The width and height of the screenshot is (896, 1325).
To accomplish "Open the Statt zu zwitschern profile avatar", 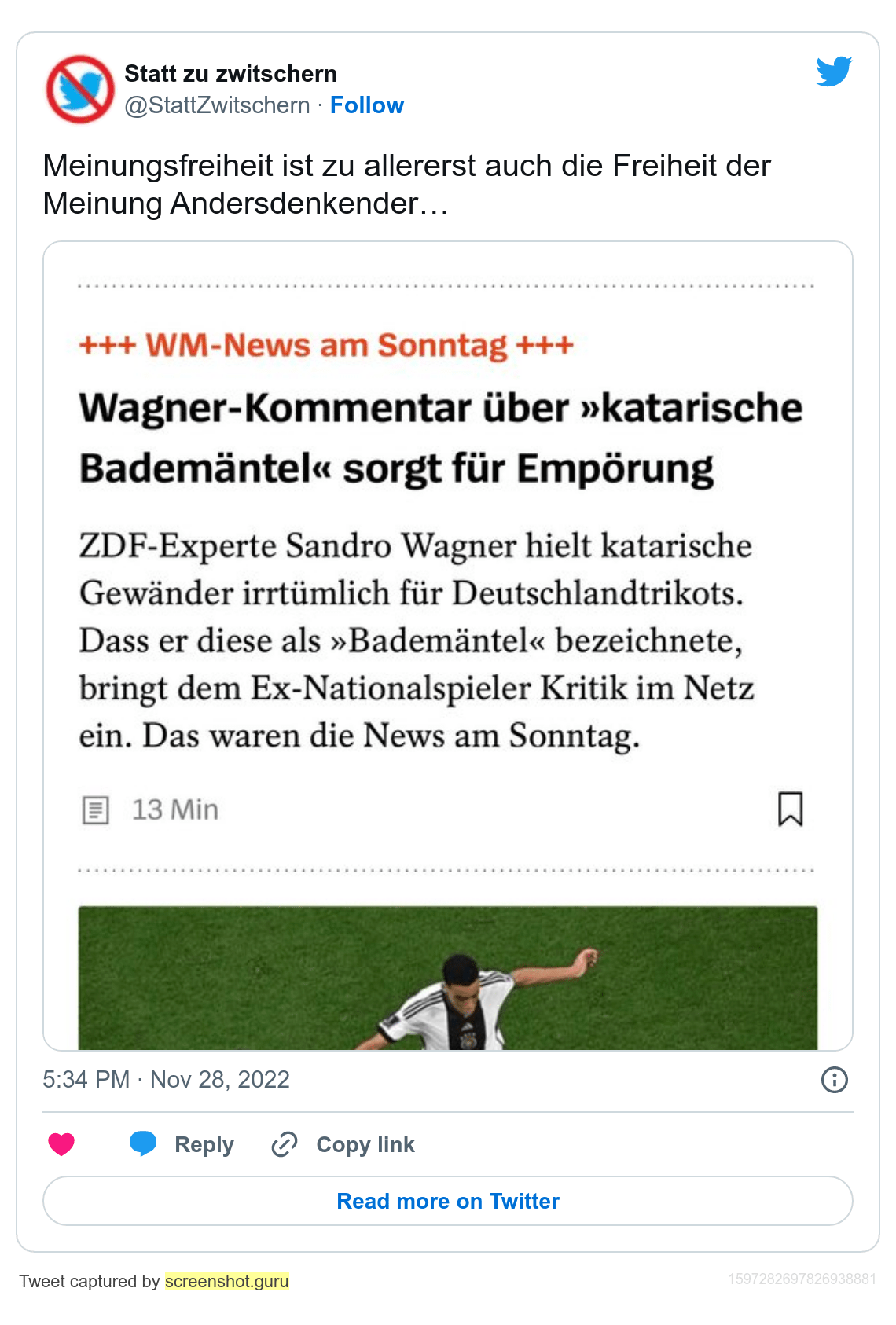I will tap(80, 90).
